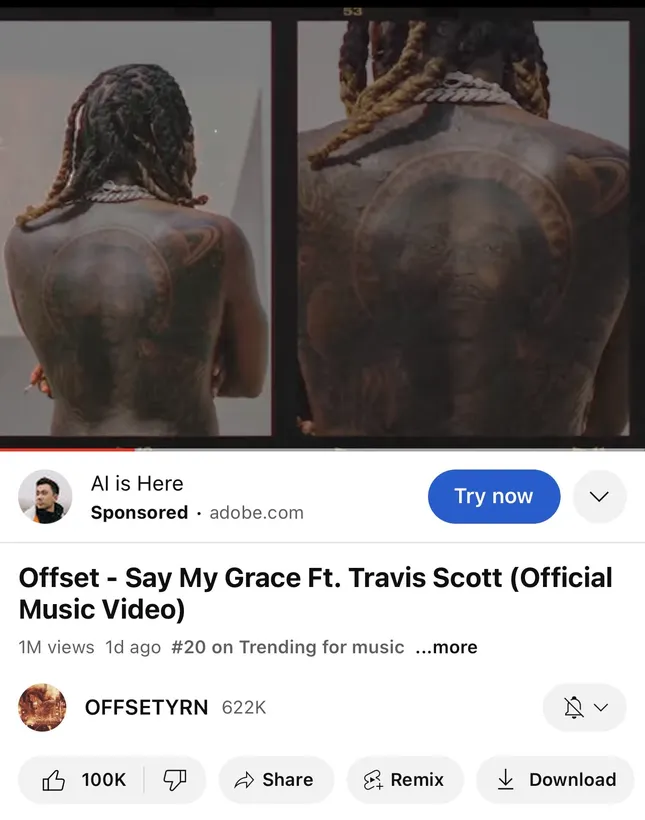Dislike this video
The width and height of the screenshot is (645, 820).
(175, 780)
